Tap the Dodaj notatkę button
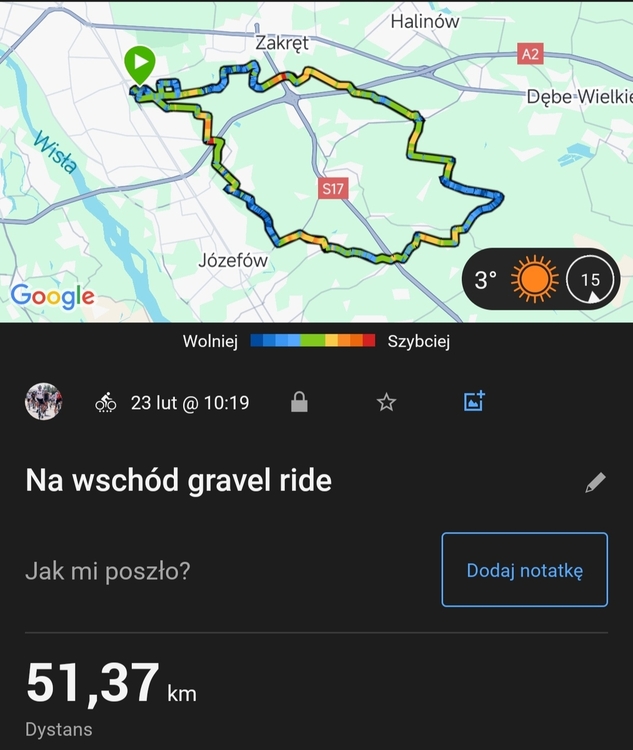This screenshot has width=633, height=750. tap(524, 570)
